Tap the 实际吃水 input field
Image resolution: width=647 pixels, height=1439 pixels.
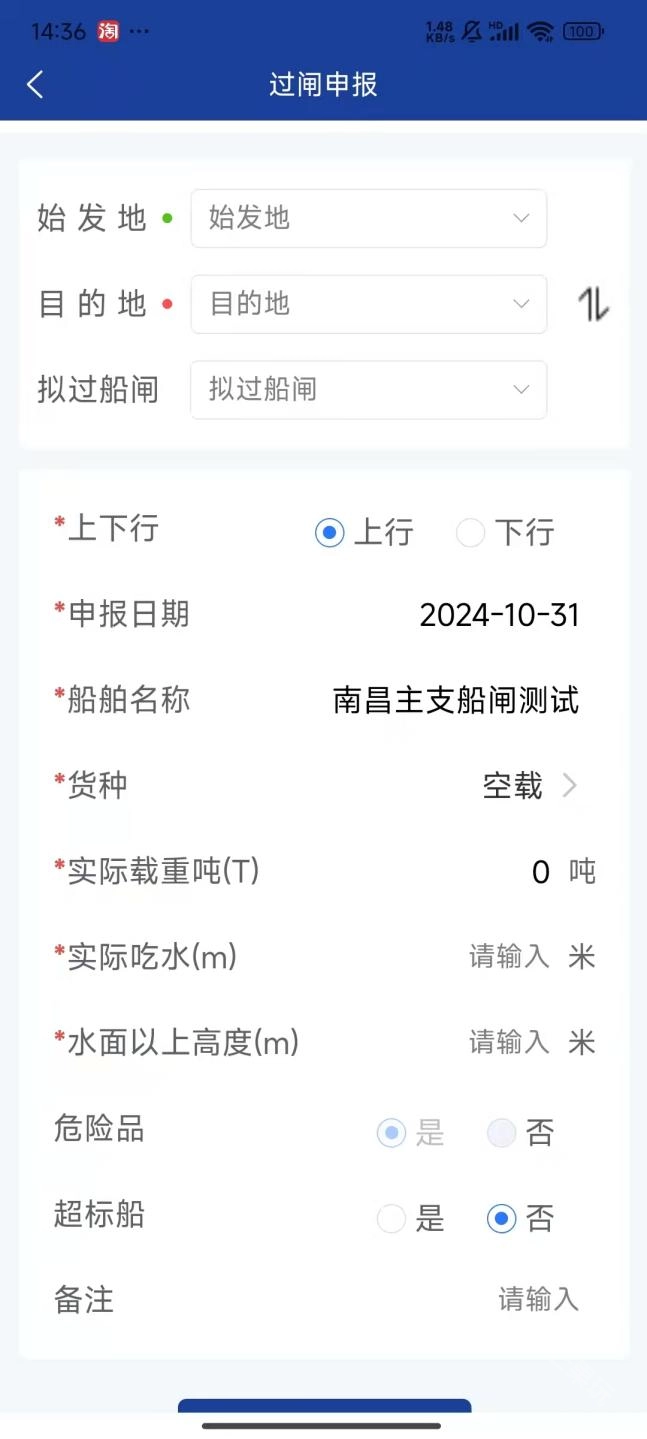click(x=509, y=957)
